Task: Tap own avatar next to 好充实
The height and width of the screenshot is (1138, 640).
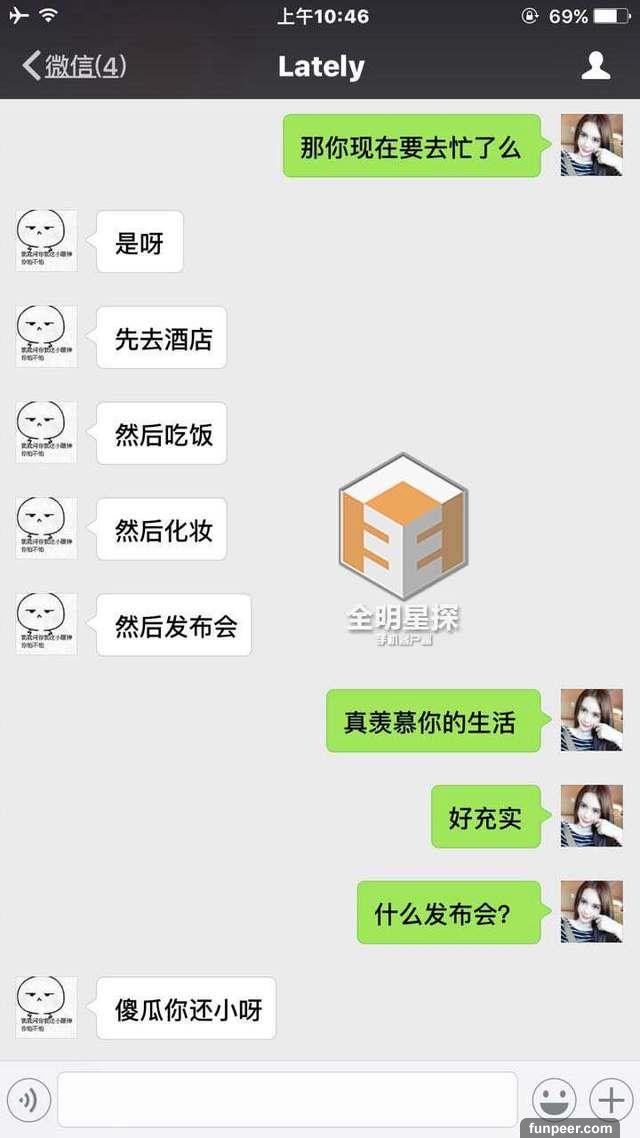Action: click(x=591, y=816)
